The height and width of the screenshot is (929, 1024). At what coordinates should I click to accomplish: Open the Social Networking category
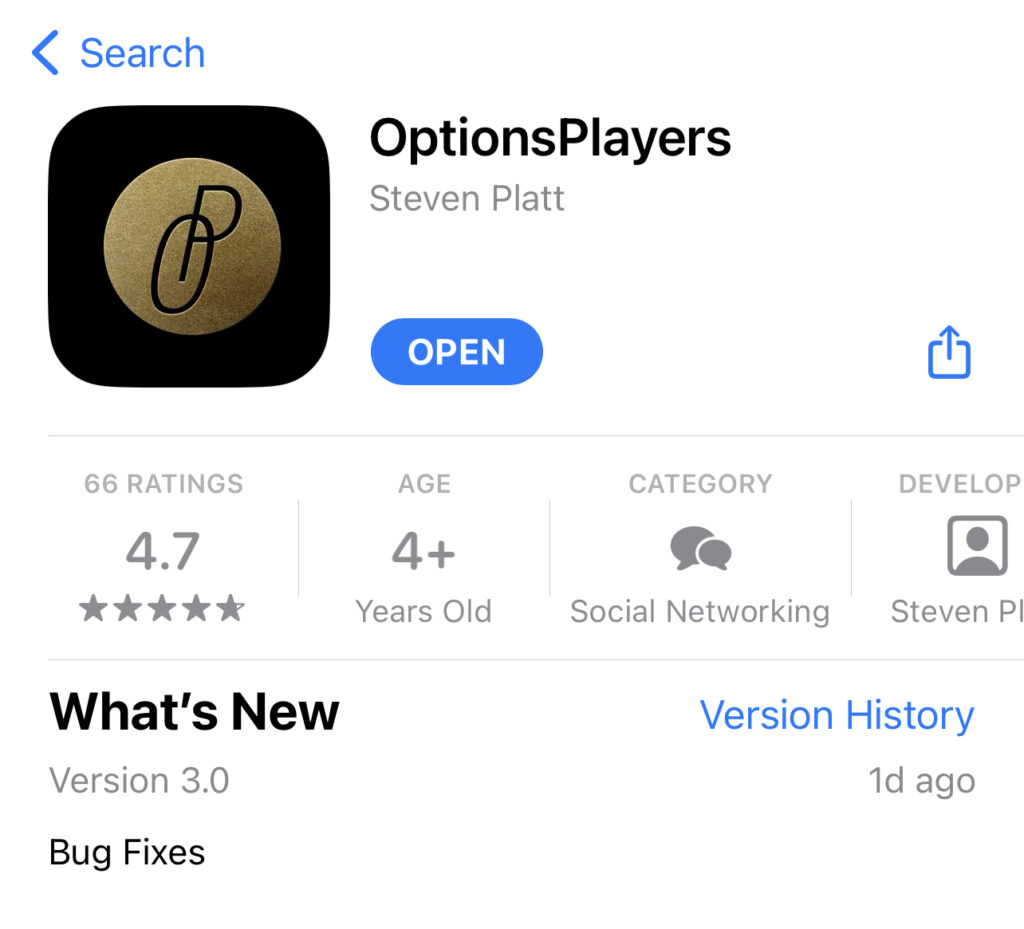[x=699, y=550]
